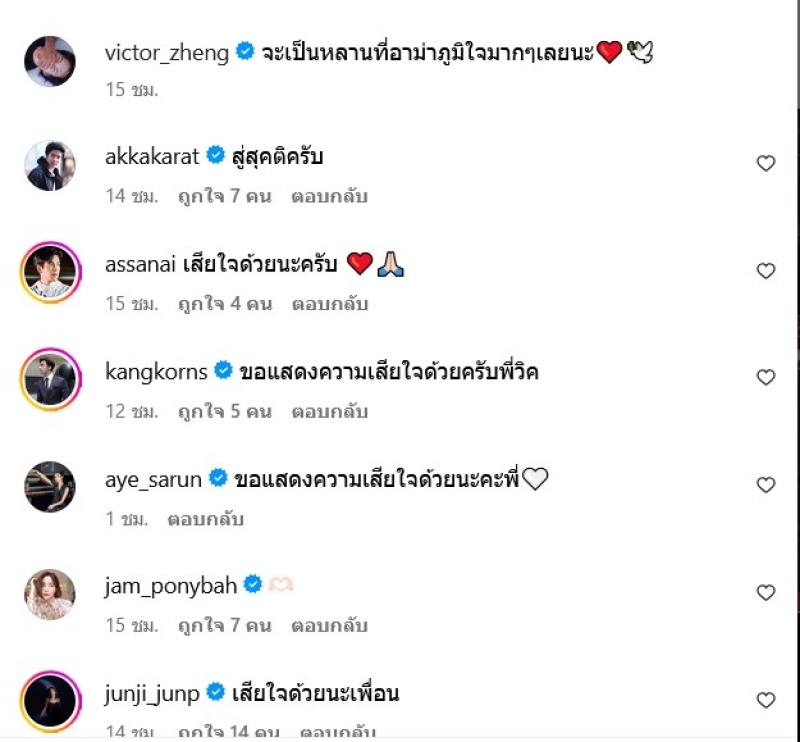The width and height of the screenshot is (800, 742).
Task: Open jam_ponybah's avatar
Action: click(x=49, y=594)
